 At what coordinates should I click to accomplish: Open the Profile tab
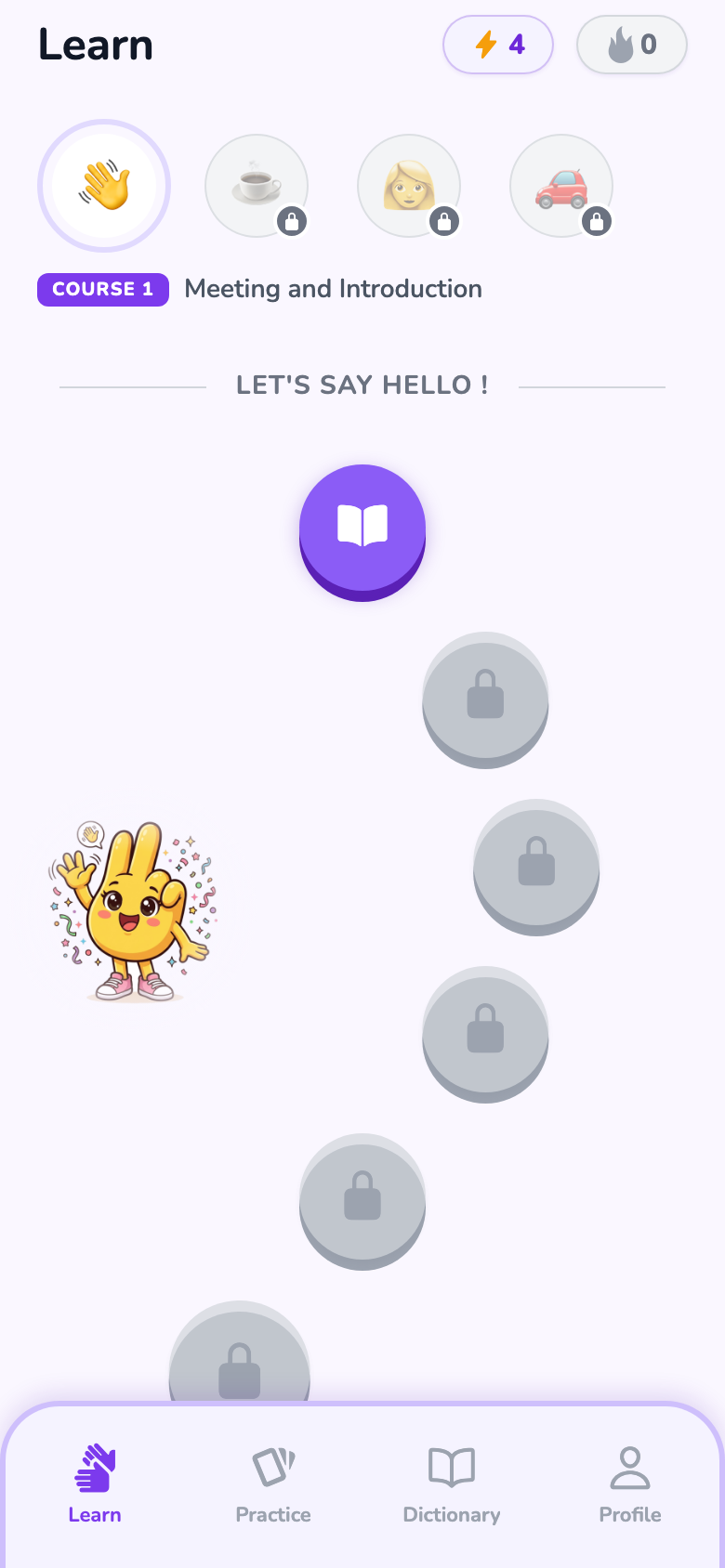630,1484
